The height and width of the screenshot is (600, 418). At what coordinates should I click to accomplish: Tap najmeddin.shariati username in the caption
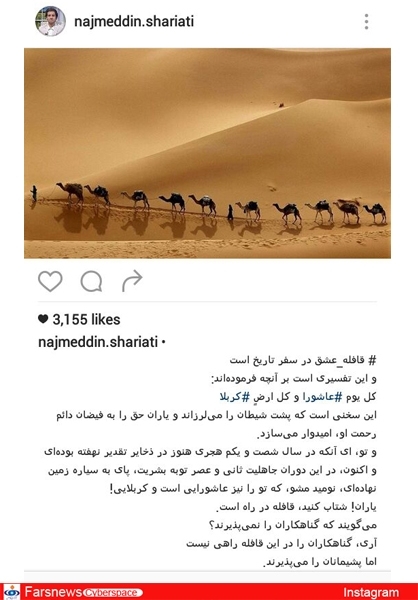(98, 342)
